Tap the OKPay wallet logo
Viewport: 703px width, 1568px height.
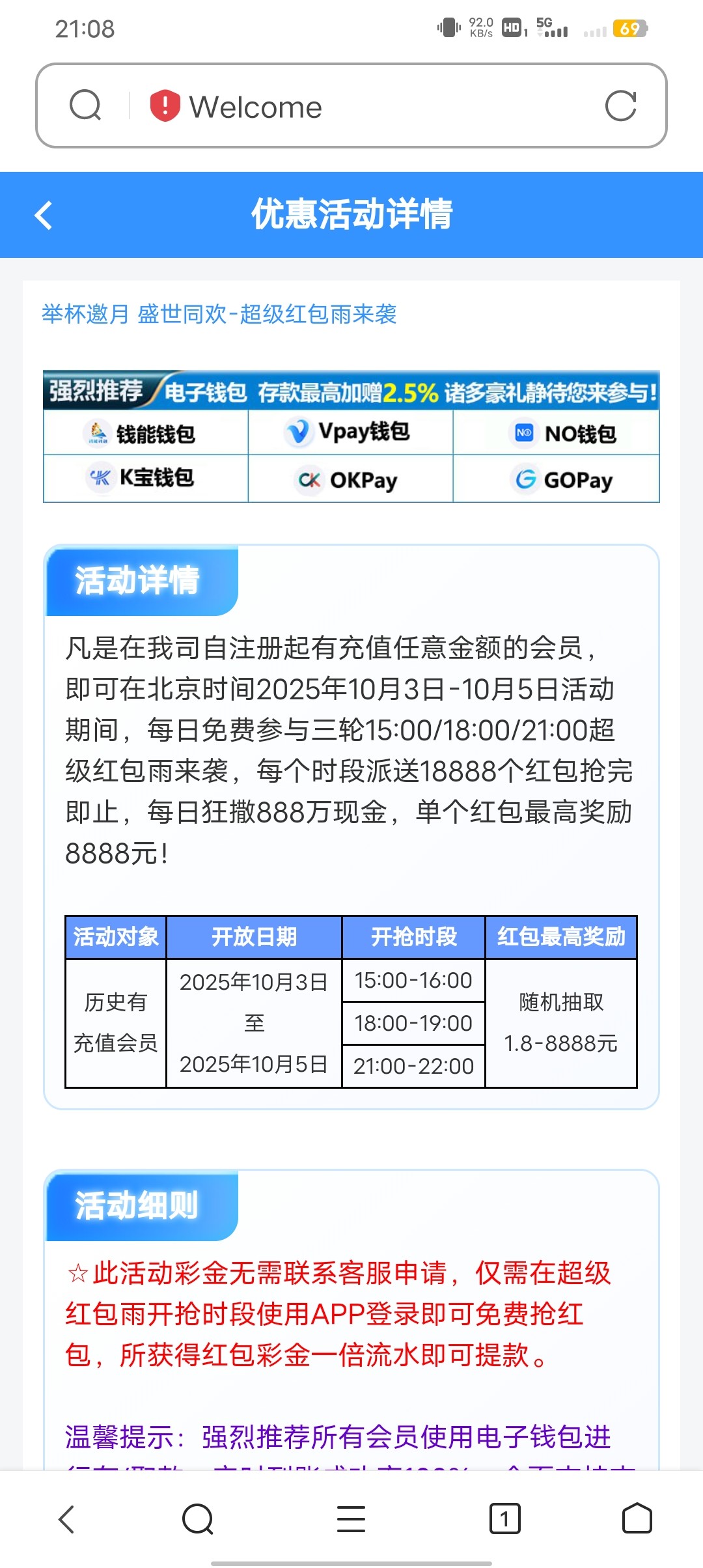[311, 479]
